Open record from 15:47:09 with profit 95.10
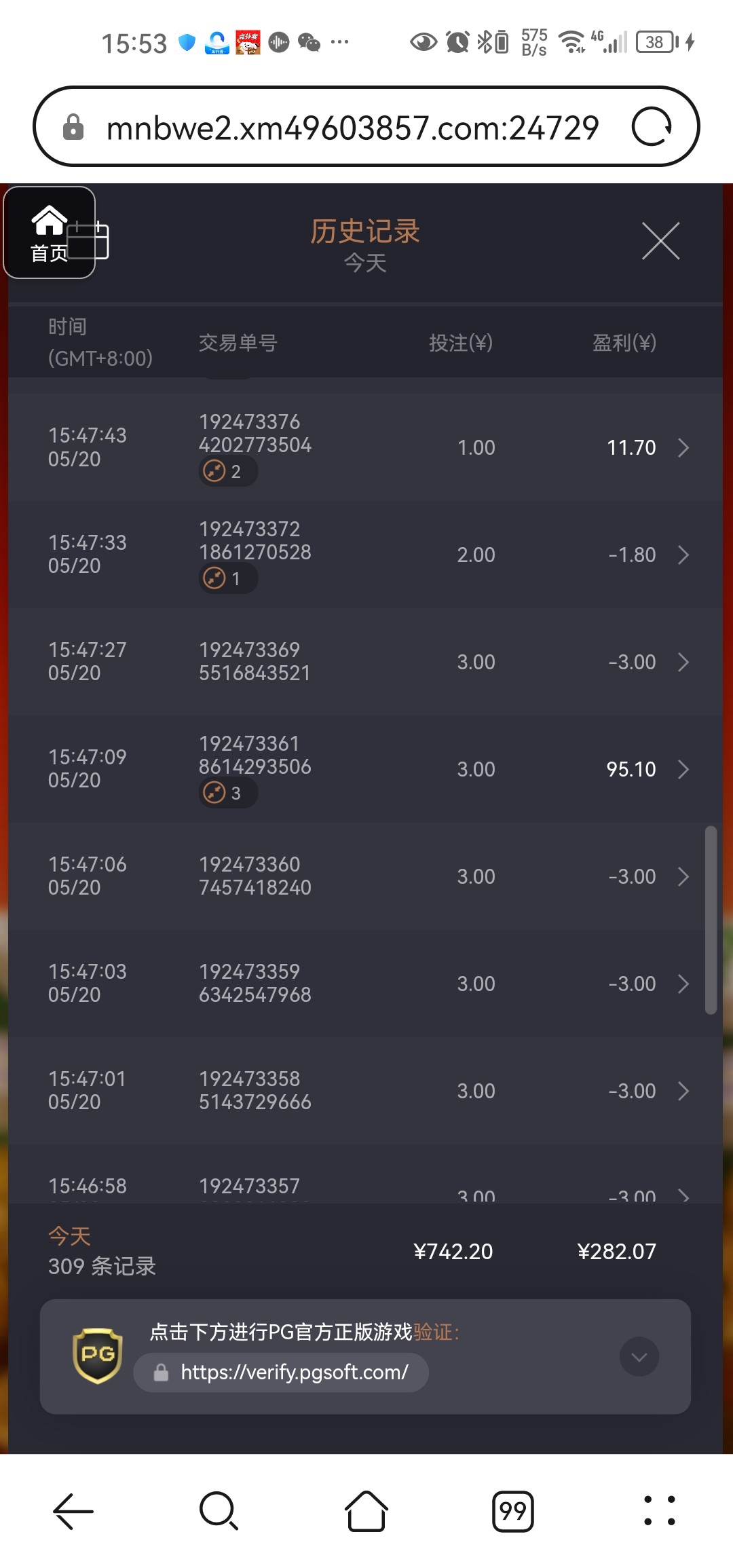 [x=365, y=769]
